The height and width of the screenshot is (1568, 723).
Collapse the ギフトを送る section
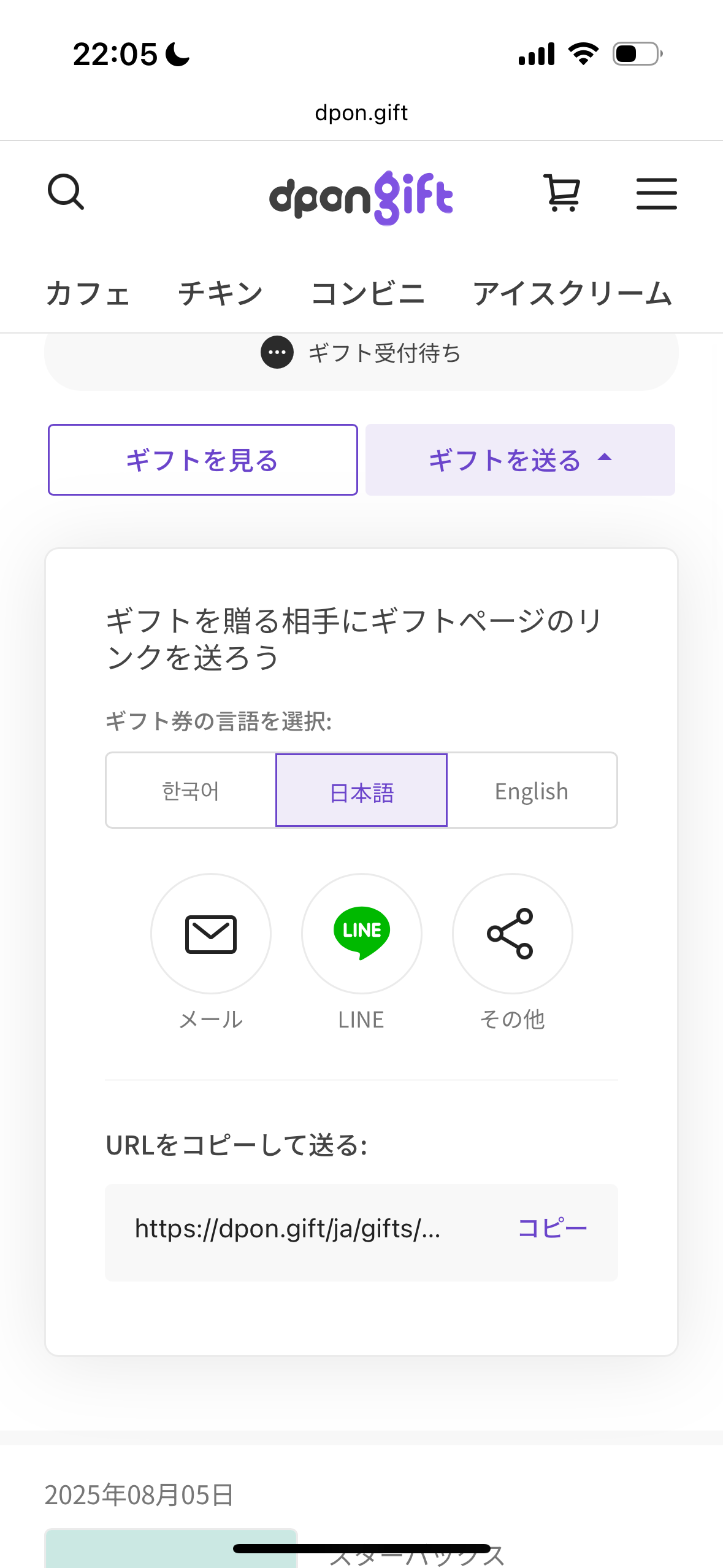coord(520,460)
